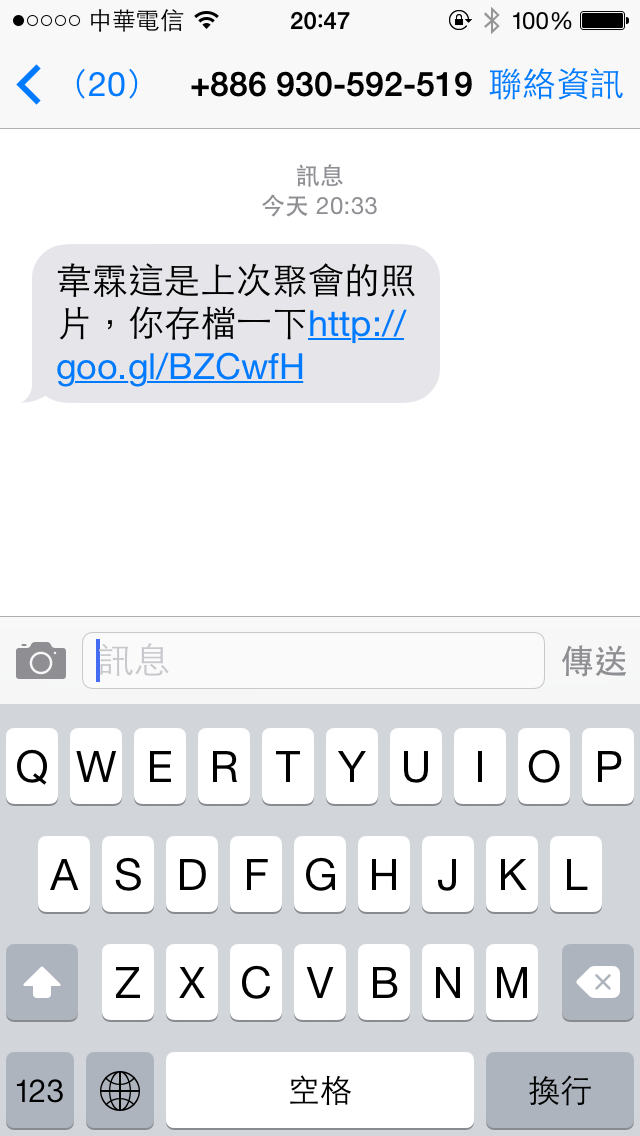Tap the 空格 space bar
This screenshot has height=1136, width=640.
point(320,1090)
